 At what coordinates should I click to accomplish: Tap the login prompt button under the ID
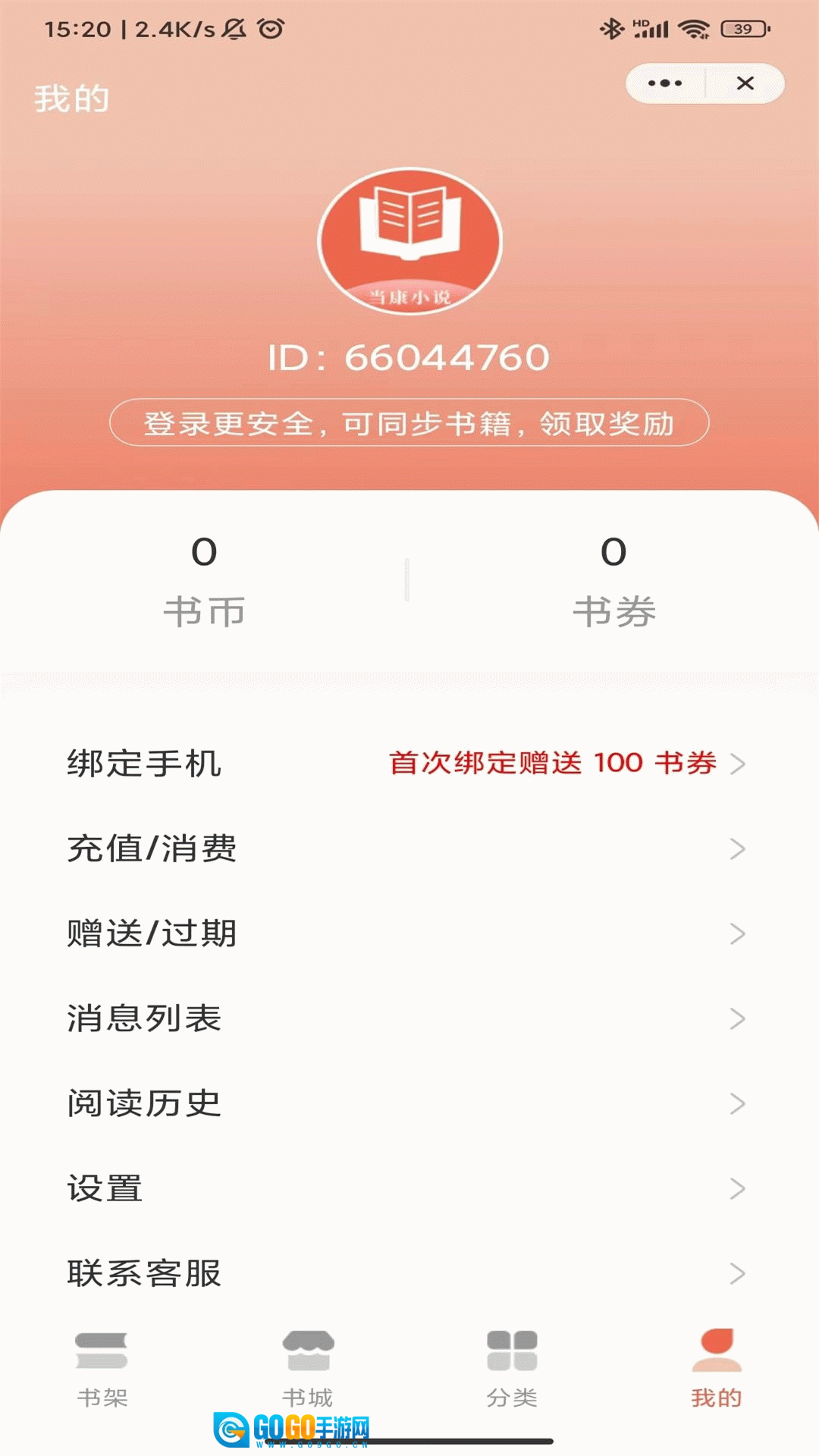tap(409, 422)
